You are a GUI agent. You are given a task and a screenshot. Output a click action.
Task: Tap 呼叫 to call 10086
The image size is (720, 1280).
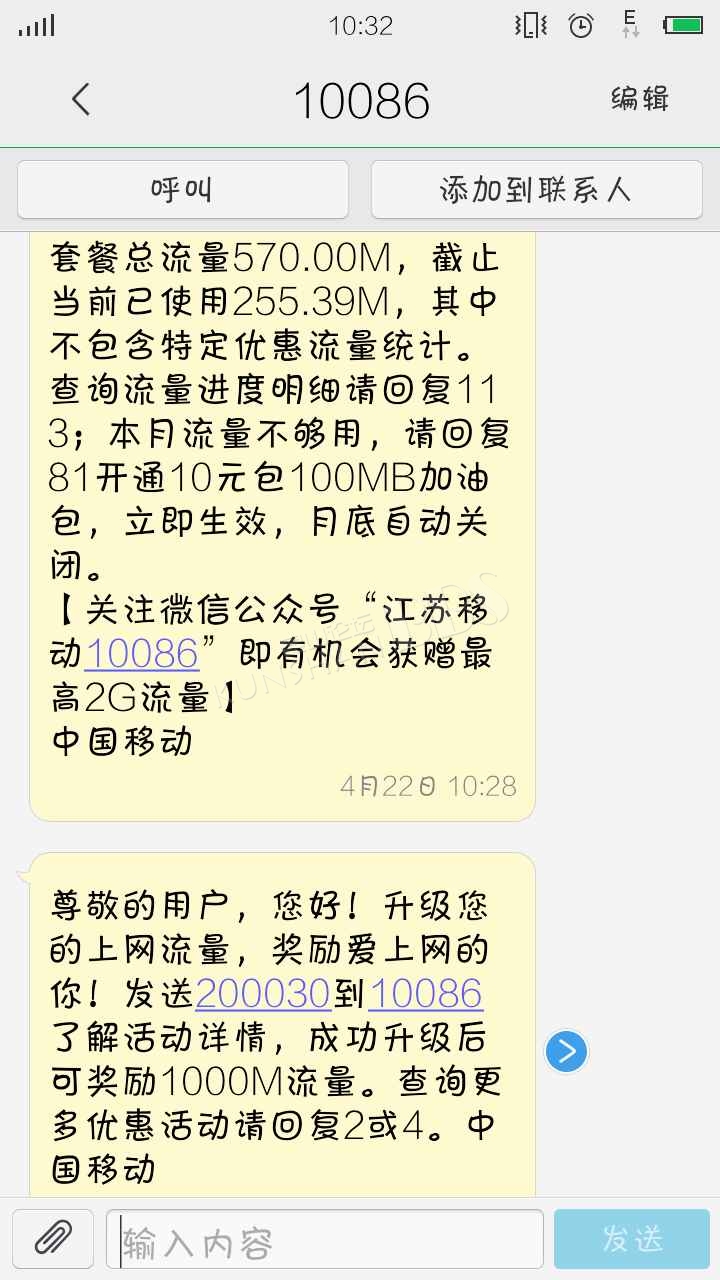[182, 189]
